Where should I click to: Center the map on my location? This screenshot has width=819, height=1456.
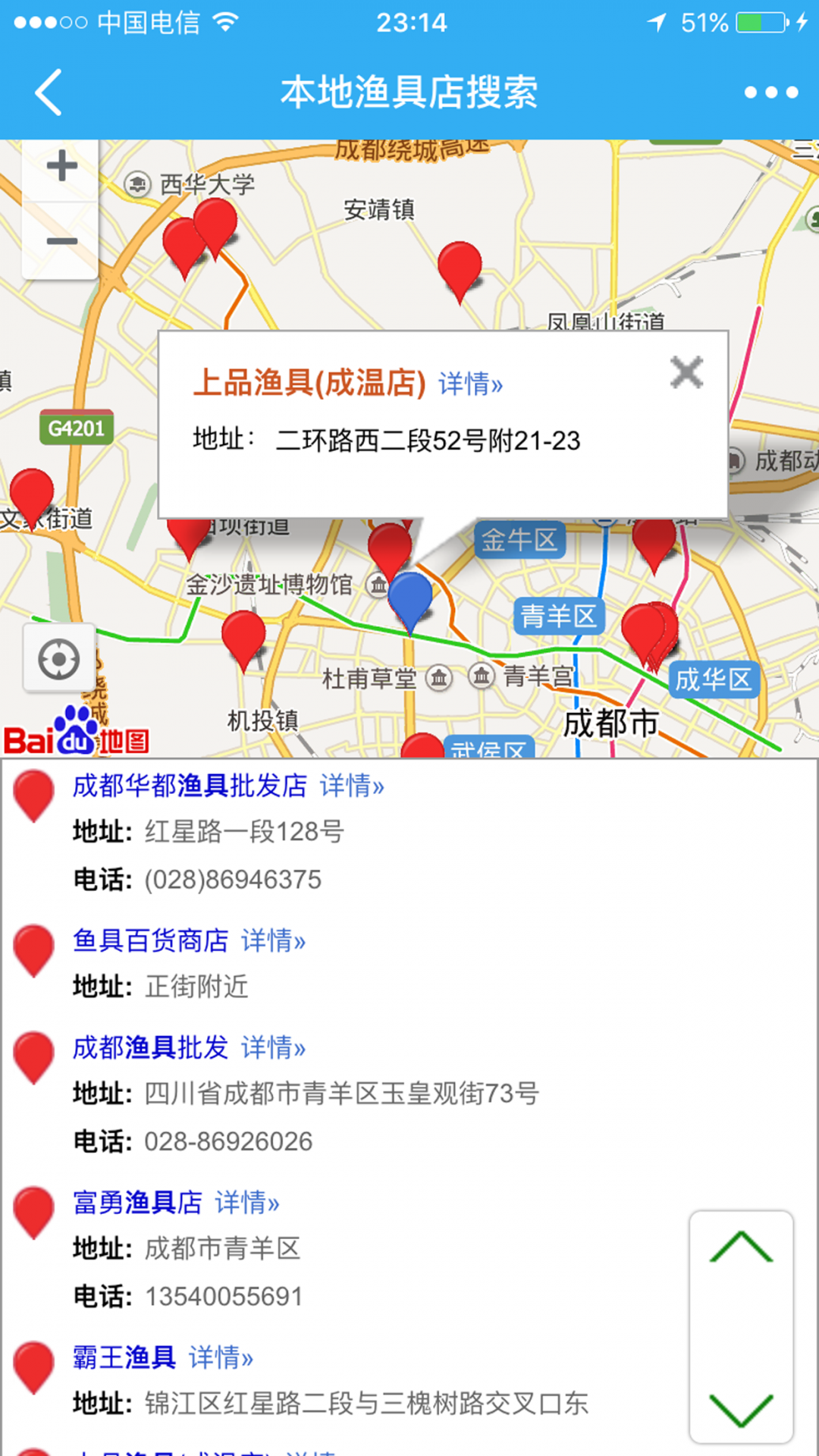[58, 658]
